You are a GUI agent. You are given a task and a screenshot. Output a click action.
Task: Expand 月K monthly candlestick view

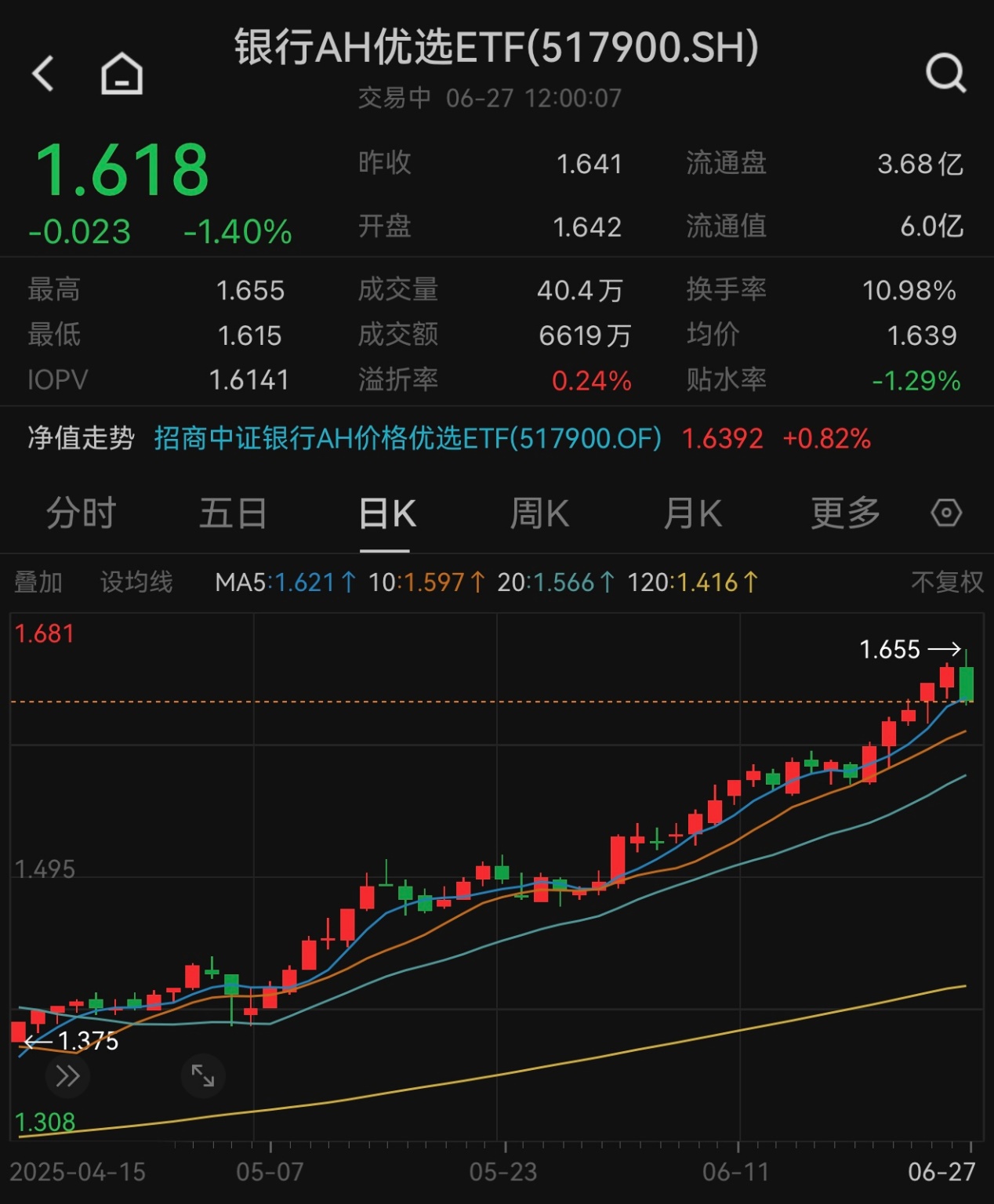tap(691, 513)
